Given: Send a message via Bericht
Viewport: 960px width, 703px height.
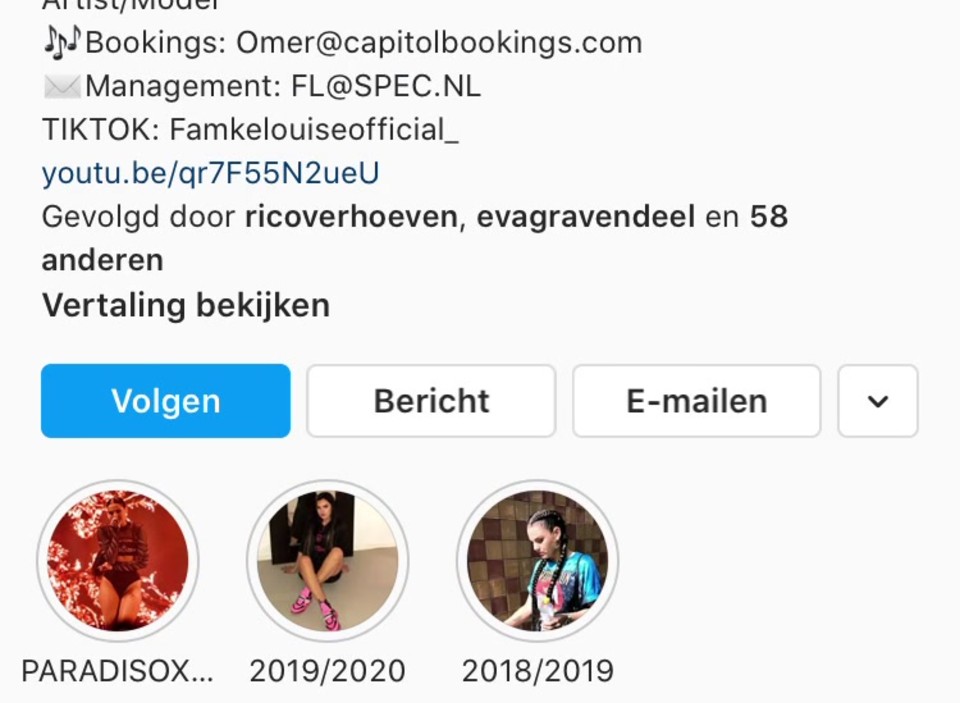Looking at the screenshot, I should pyautogui.click(x=431, y=401).
